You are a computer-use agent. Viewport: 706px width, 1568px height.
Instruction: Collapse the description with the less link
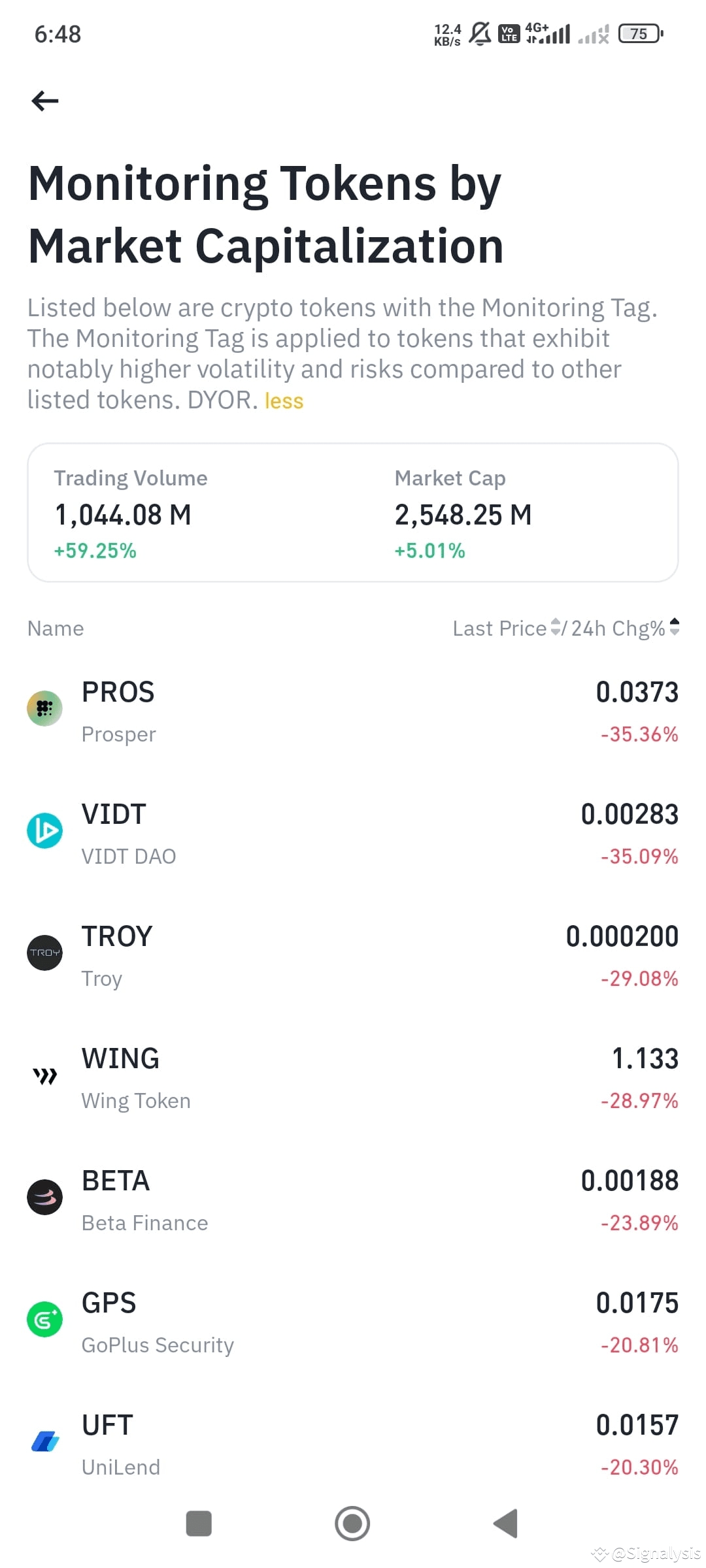tap(284, 400)
